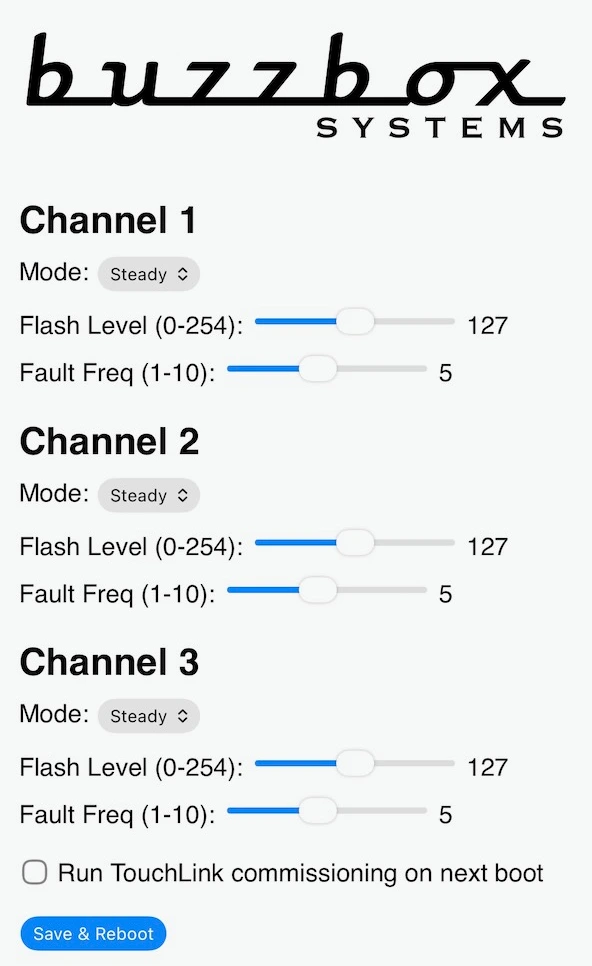The height and width of the screenshot is (966, 592).
Task: Open the Channel 1 Mode dropdown
Action: pos(148,274)
